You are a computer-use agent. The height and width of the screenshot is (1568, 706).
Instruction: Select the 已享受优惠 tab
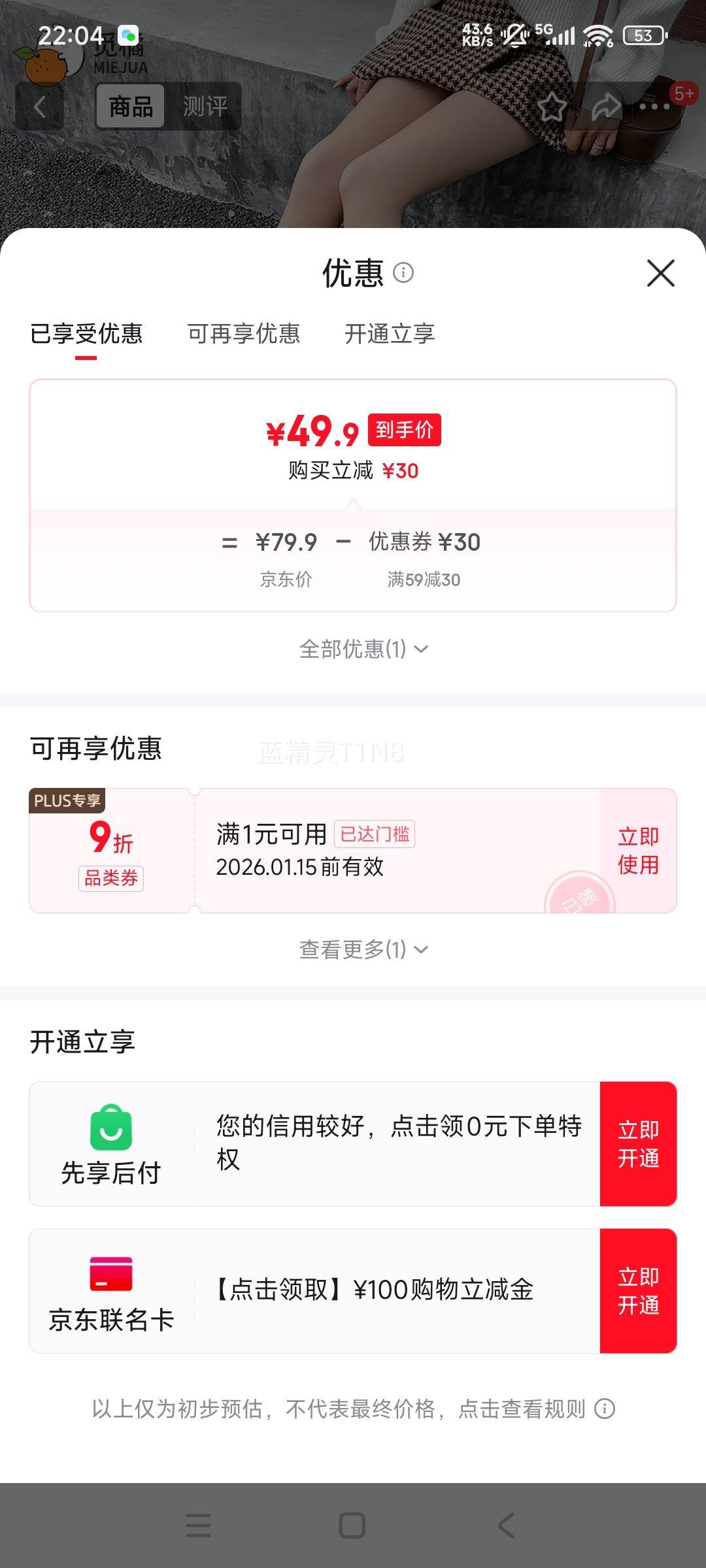click(88, 334)
